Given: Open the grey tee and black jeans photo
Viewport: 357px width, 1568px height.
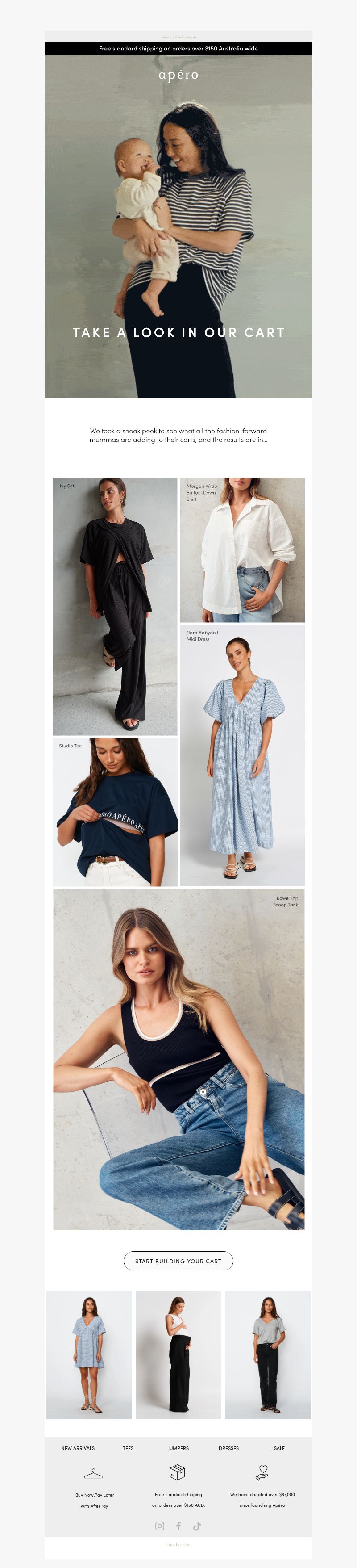Looking at the screenshot, I should coord(268,1354).
